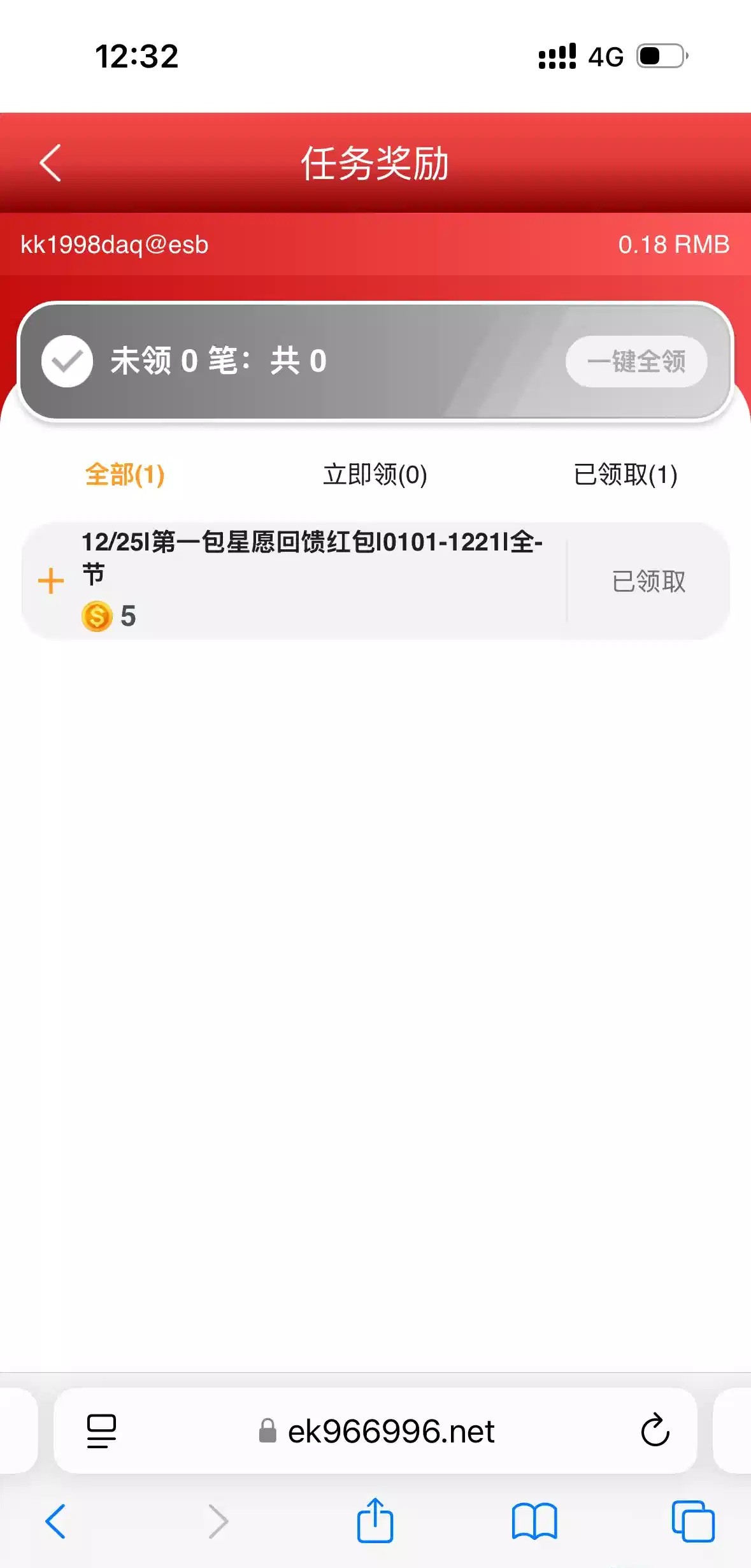
Task: Go back from the 任务奖励 page
Action: point(50,163)
